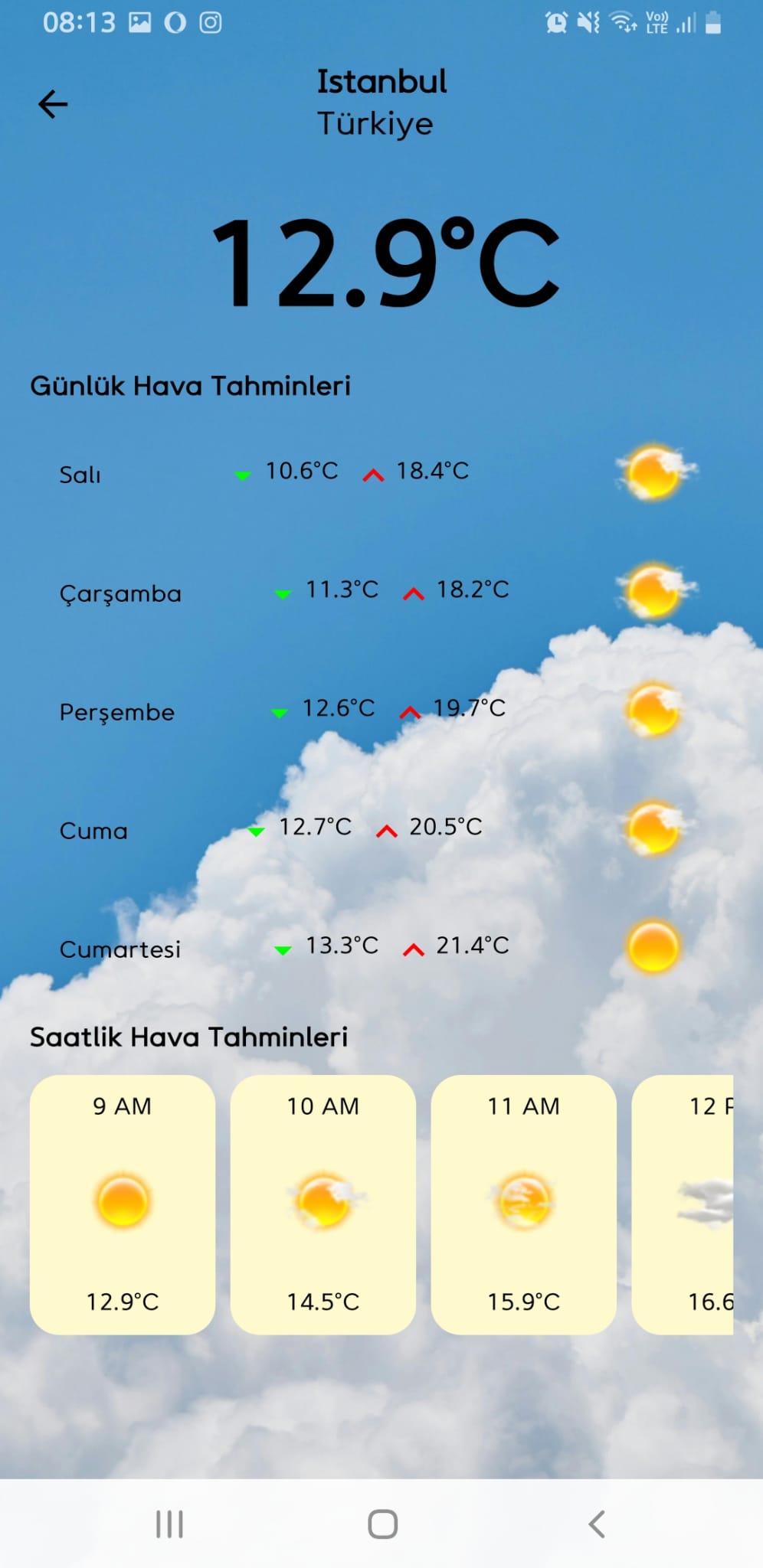
Task: Go back using the top arrow
Action: coord(53,104)
